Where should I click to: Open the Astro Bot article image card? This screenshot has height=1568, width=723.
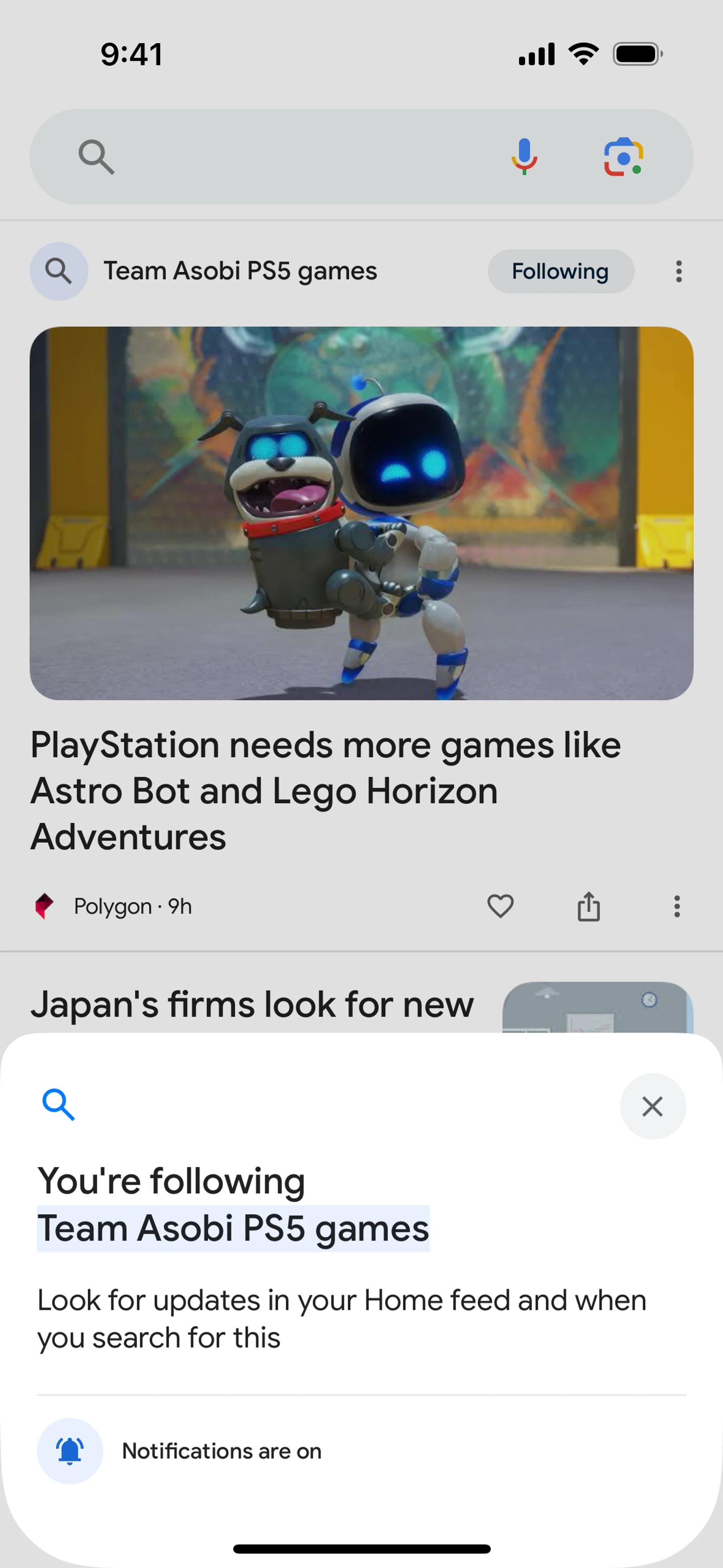pos(361,513)
